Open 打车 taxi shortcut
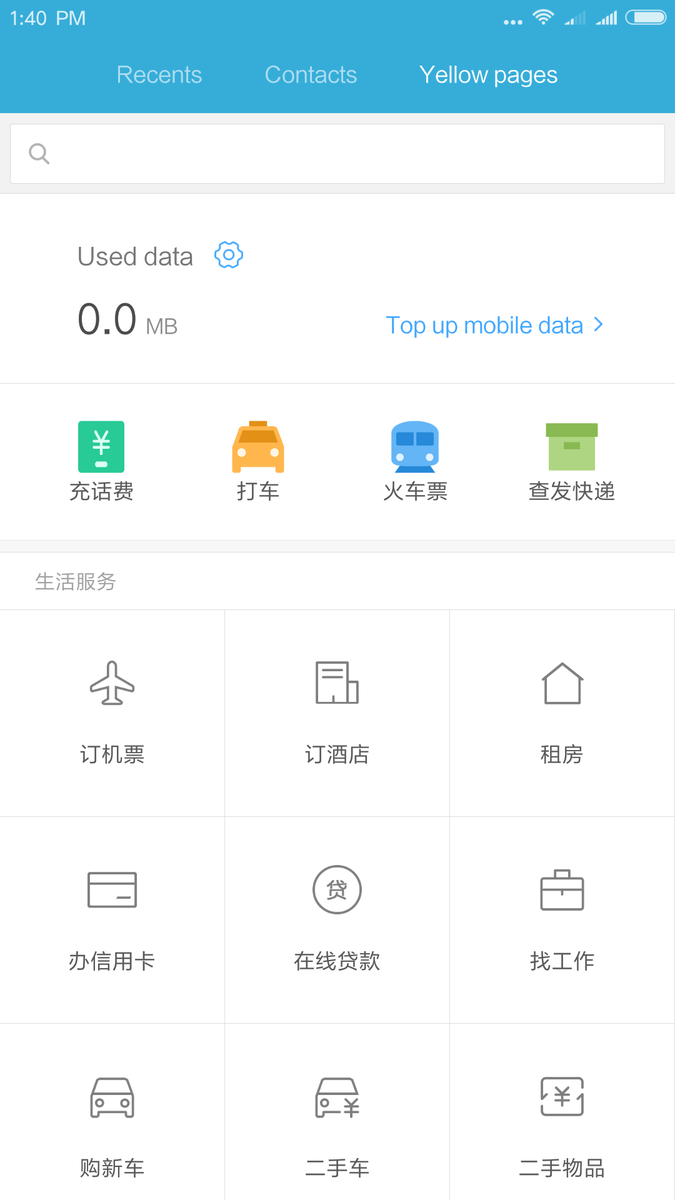Screen dimensions: 675x1200 tap(258, 461)
